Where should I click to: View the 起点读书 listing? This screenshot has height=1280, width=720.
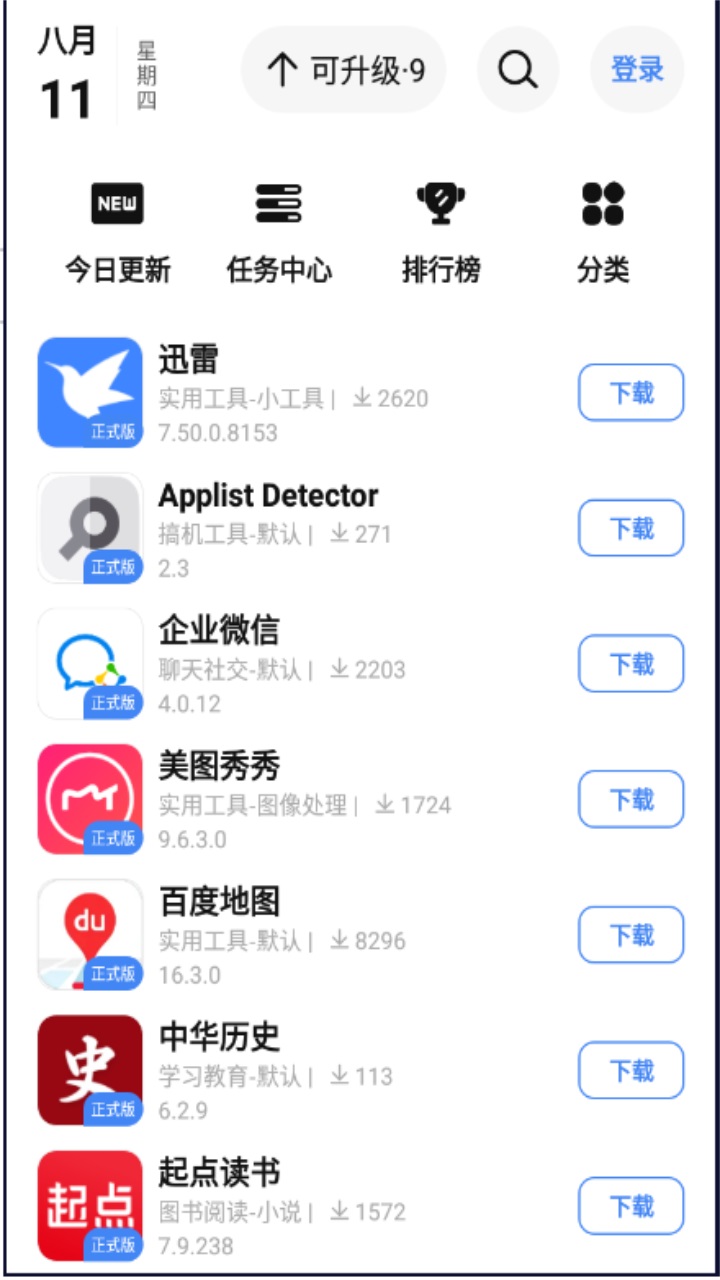pos(300,1207)
